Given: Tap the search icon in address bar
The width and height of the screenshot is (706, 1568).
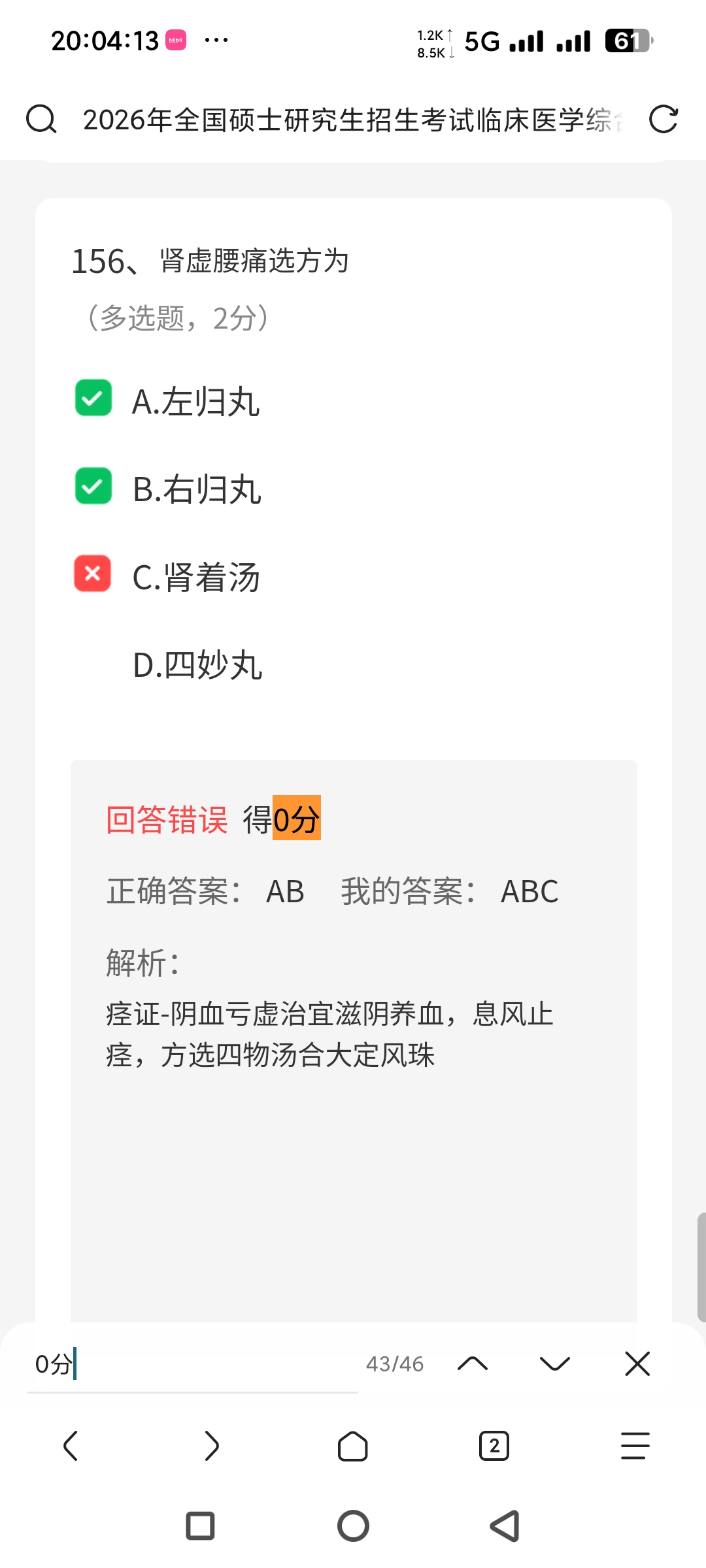Looking at the screenshot, I should click(41, 120).
